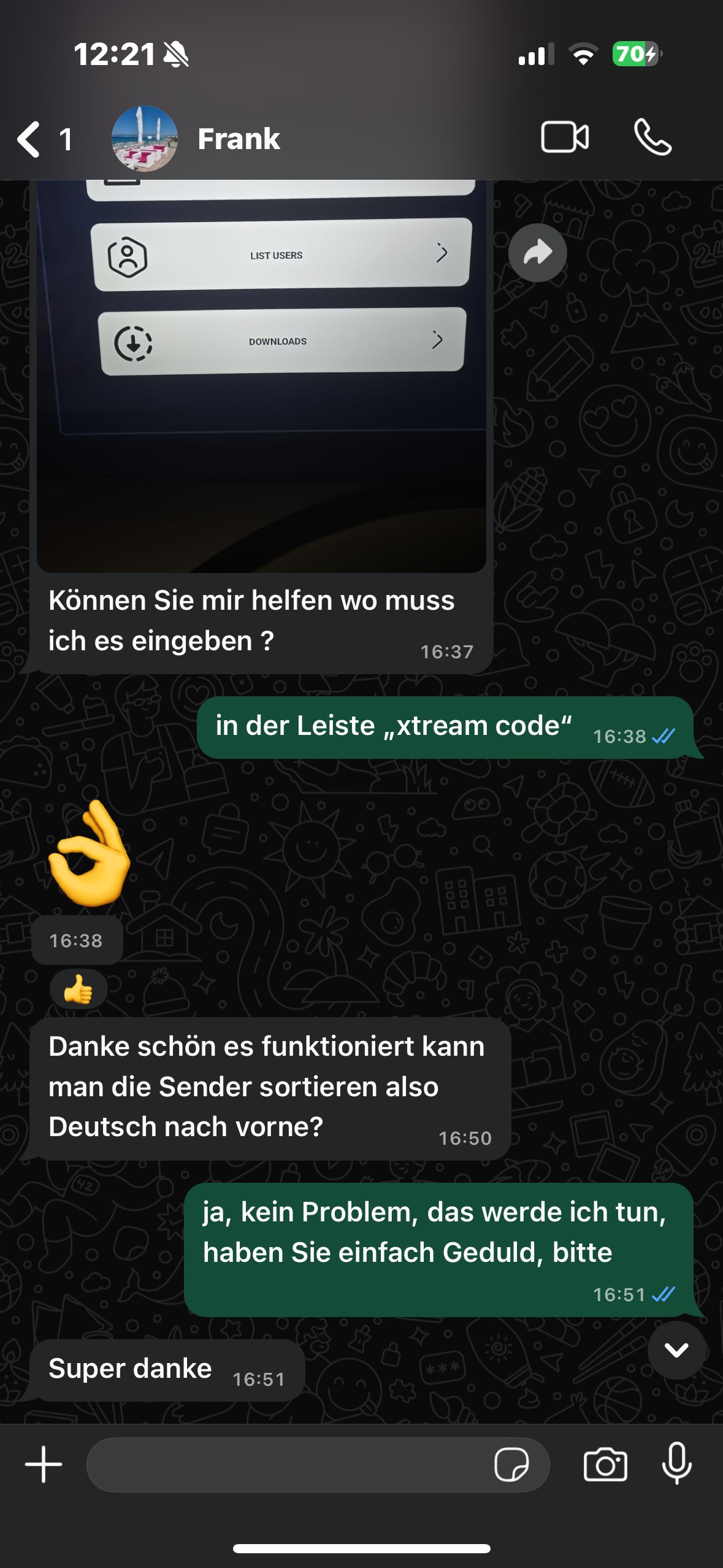
Task: Forward the shared photo
Action: (x=537, y=253)
